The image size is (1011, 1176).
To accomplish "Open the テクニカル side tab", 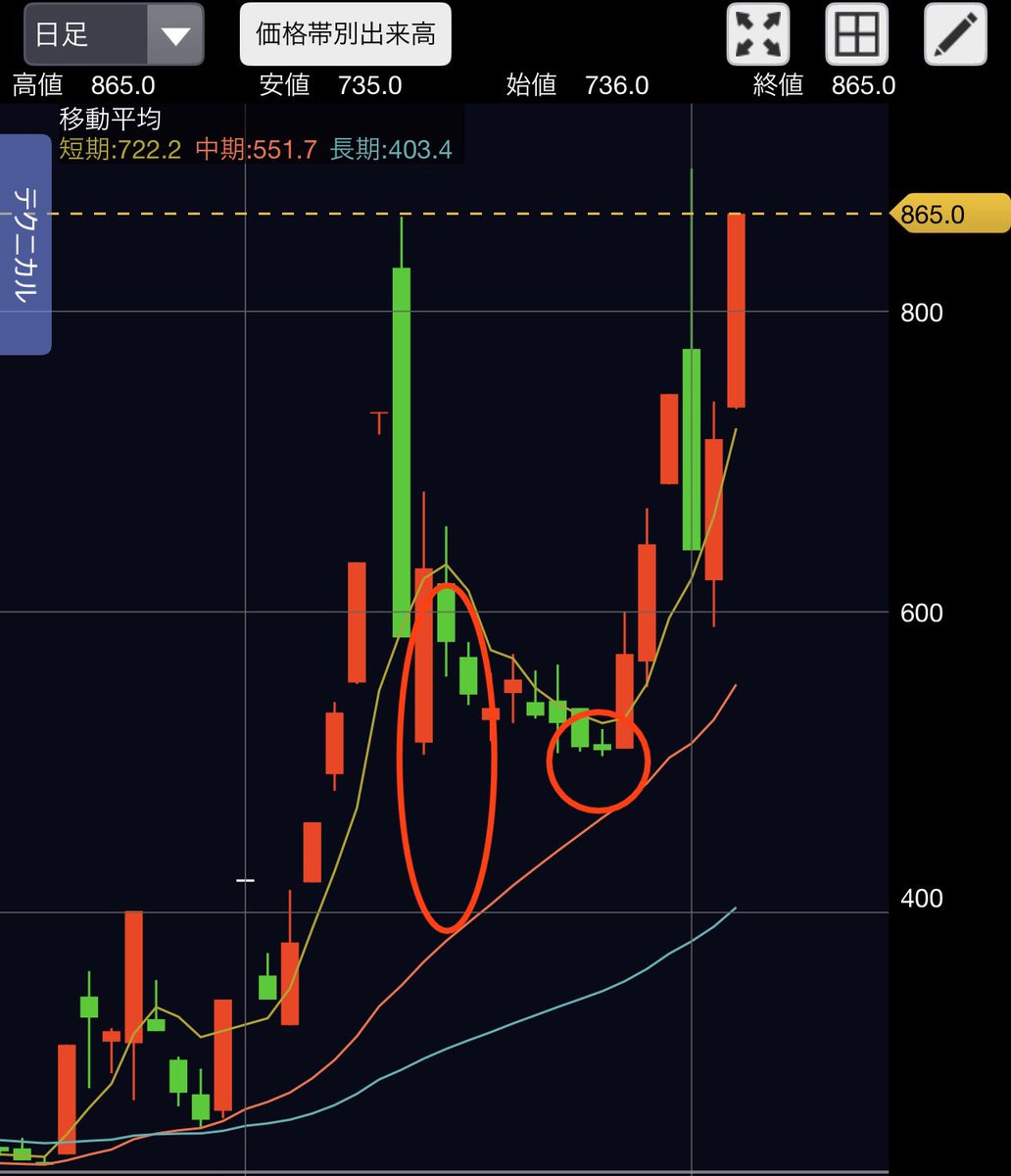I will (x=25, y=244).
